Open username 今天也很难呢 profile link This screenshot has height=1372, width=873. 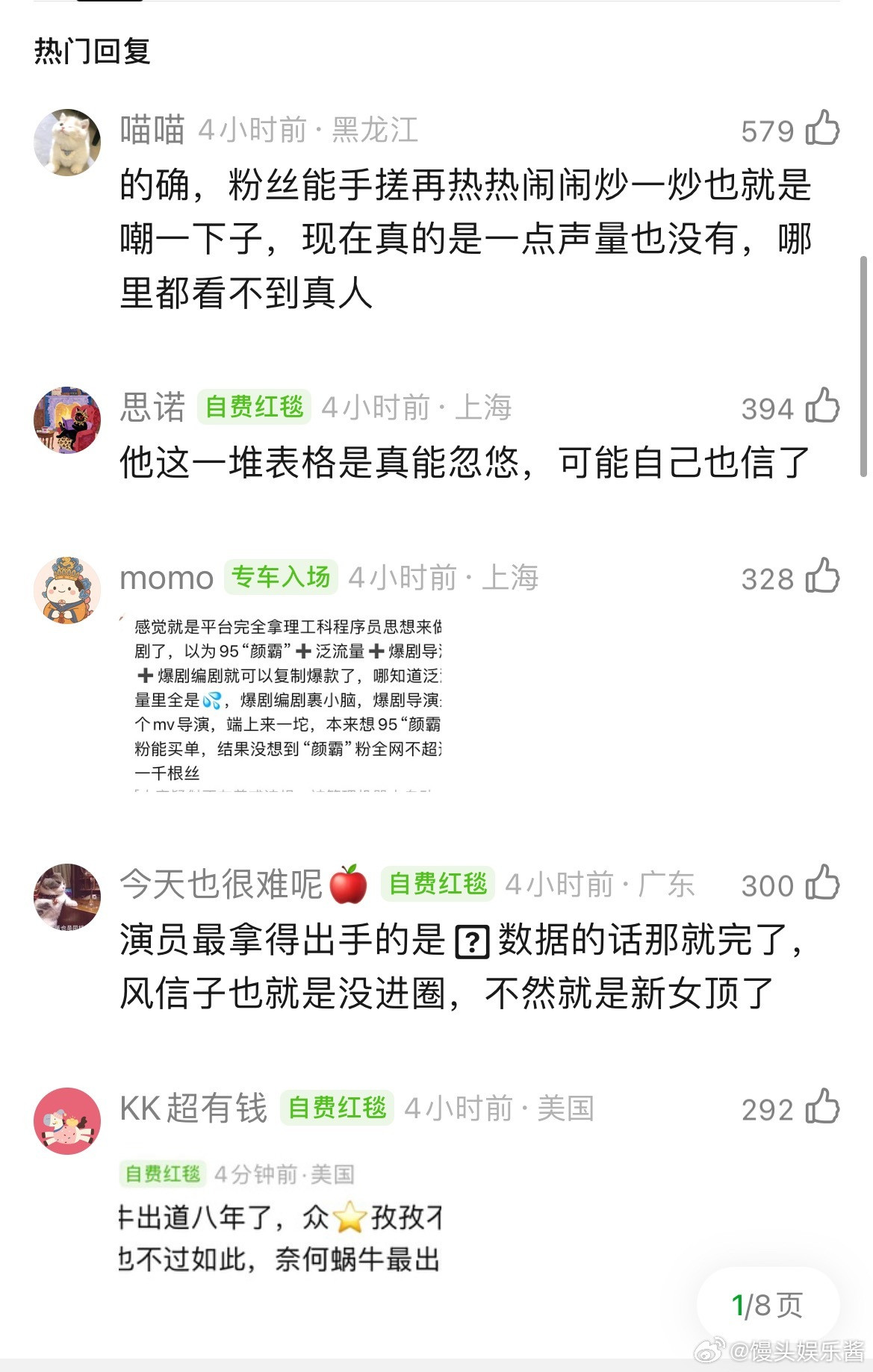click(224, 885)
